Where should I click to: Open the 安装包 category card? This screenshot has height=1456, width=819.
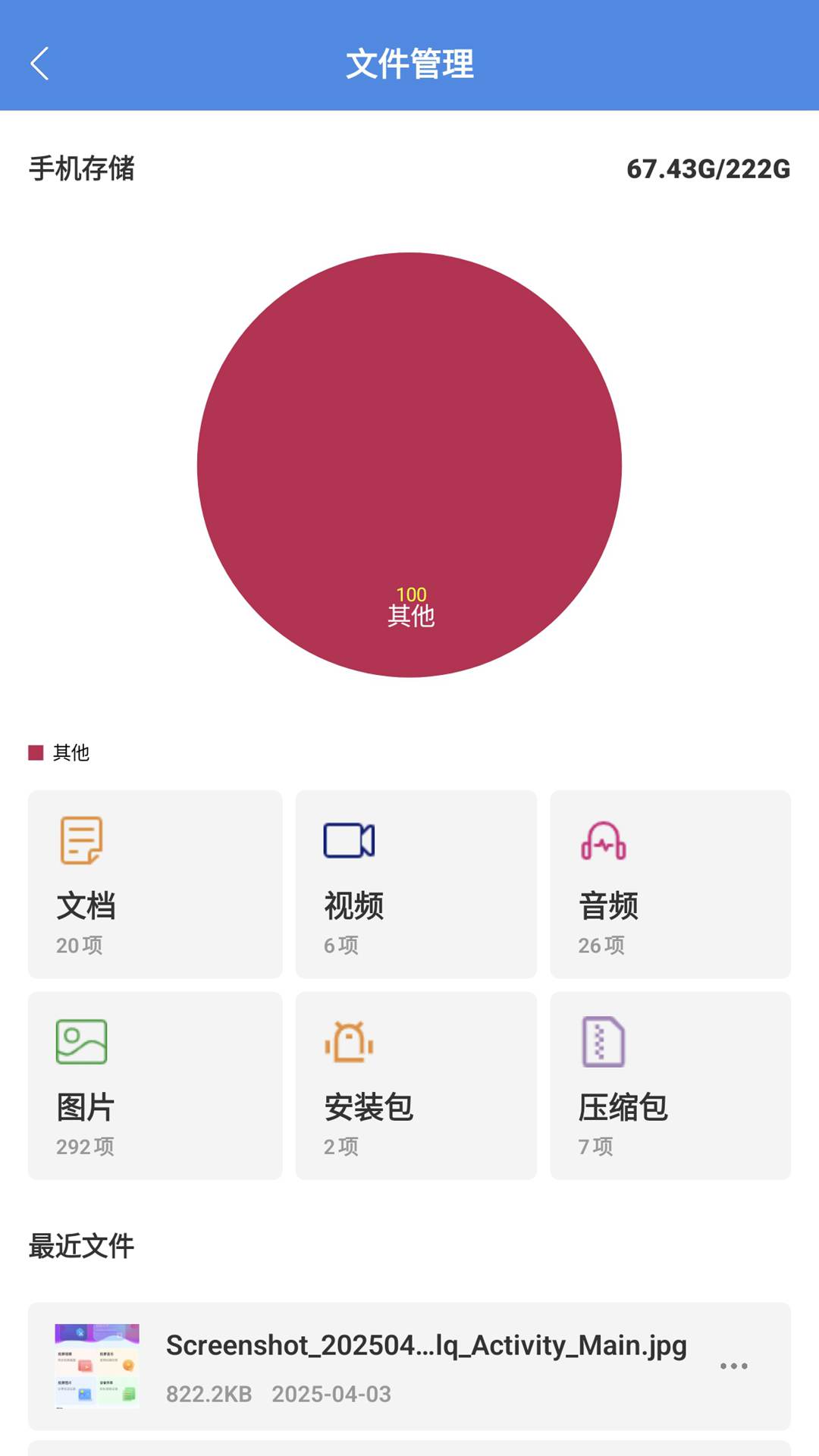pyautogui.click(x=416, y=1085)
